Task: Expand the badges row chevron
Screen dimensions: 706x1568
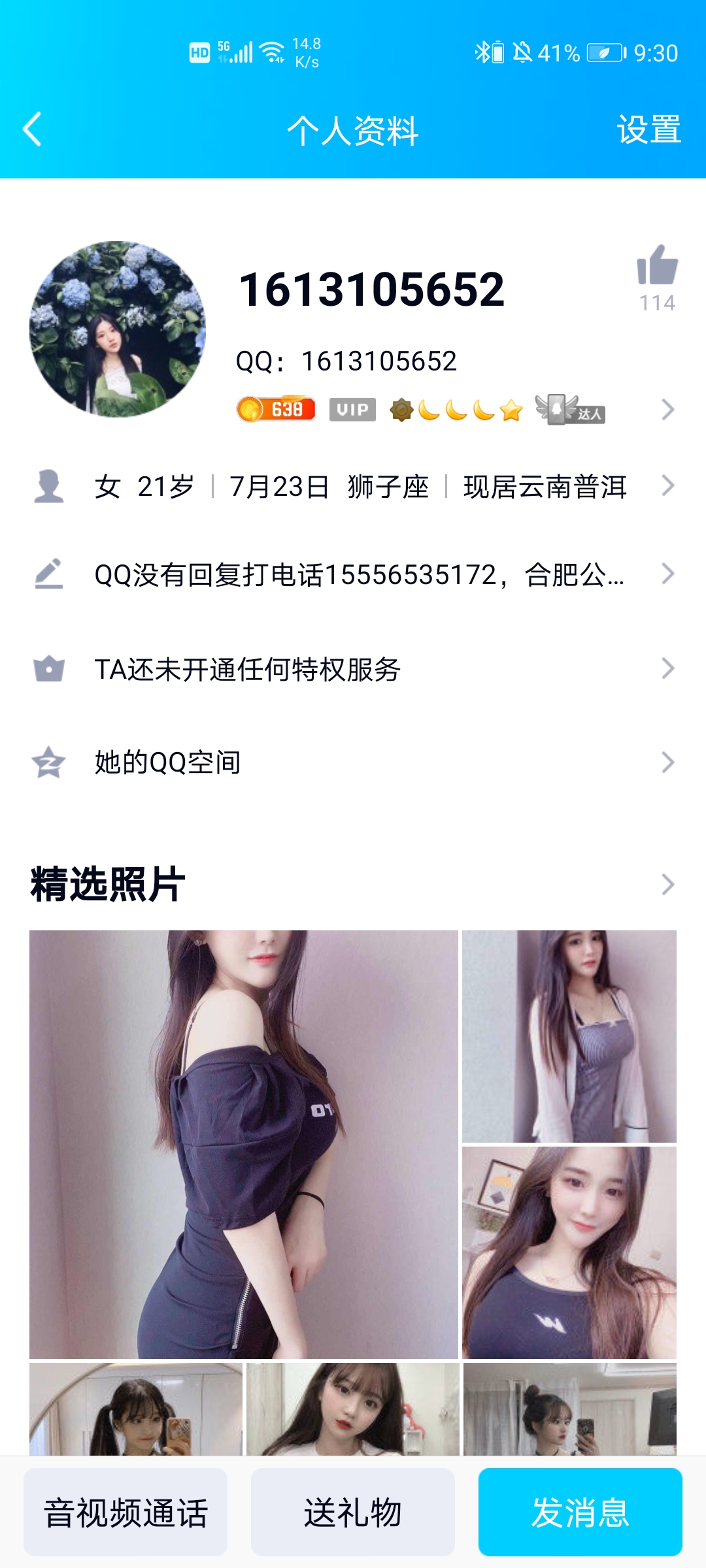Action: pos(667,410)
